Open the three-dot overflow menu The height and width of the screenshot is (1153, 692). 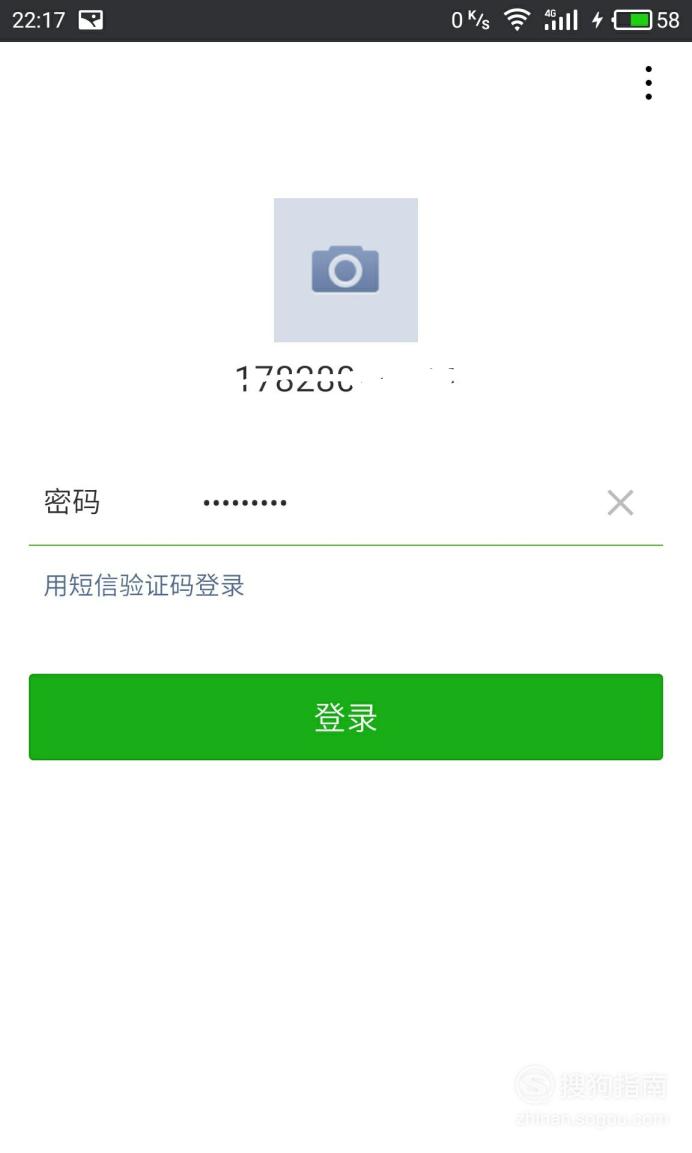(x=648, y=83)
